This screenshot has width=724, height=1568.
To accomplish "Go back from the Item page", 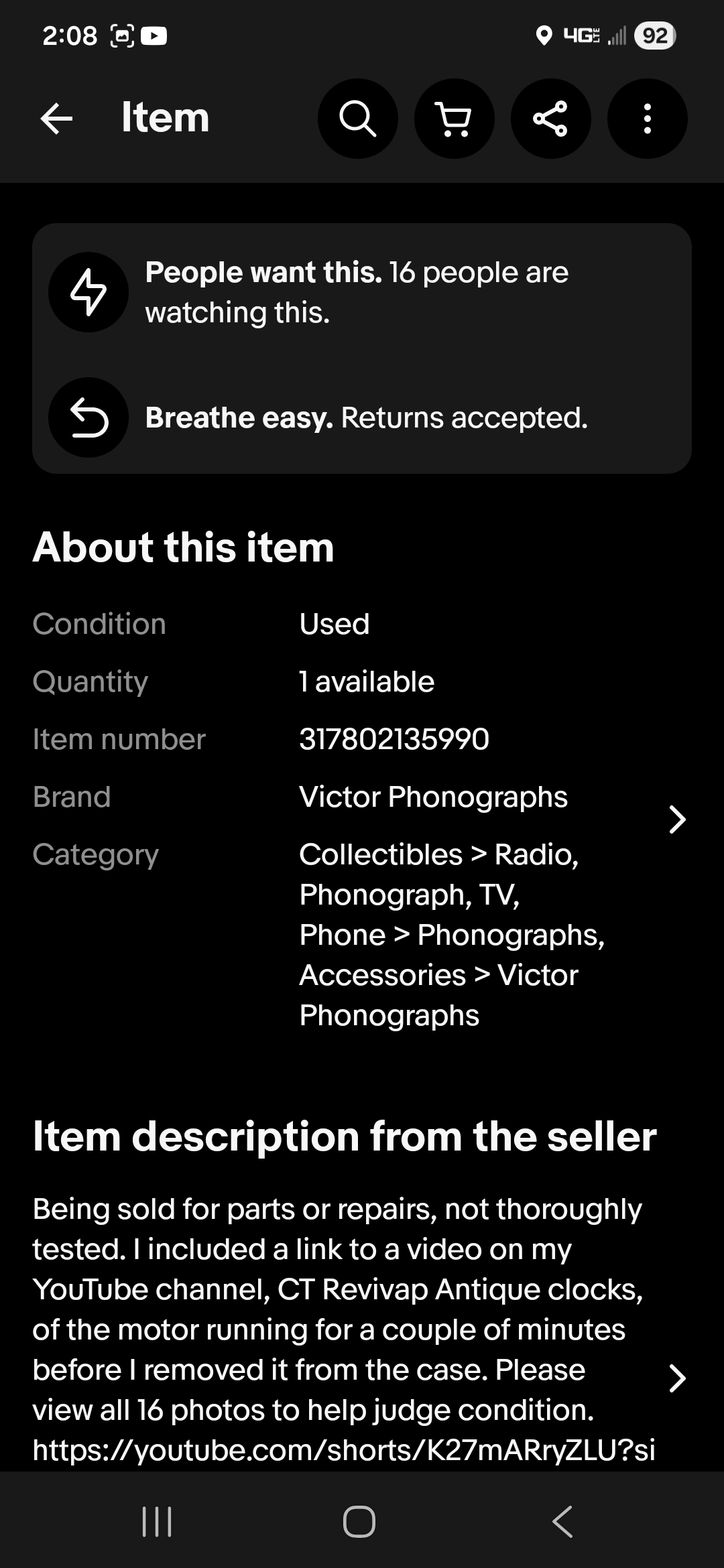I will (56, 119).
